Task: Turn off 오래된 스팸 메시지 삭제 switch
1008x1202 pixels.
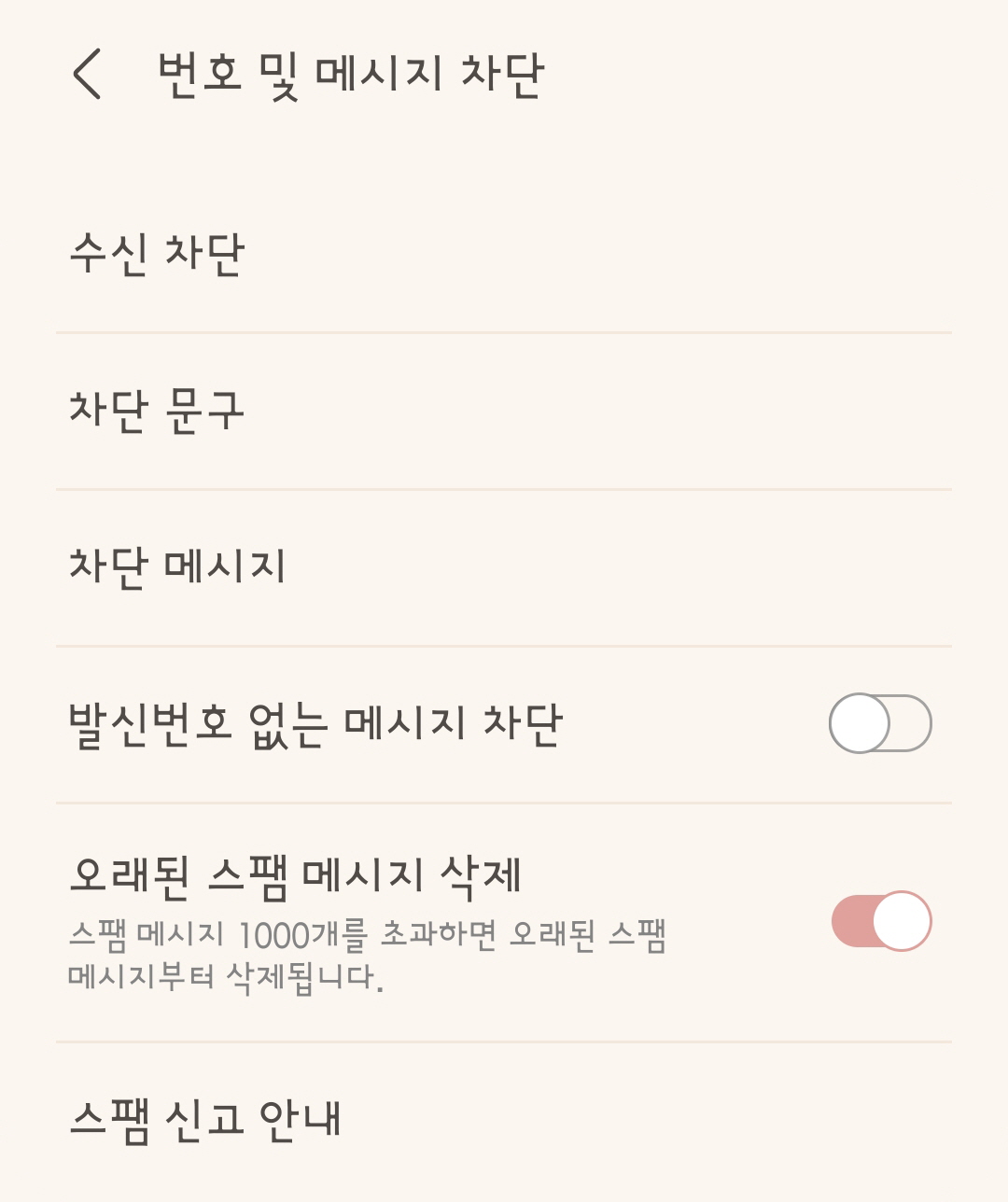Action: 880,921
